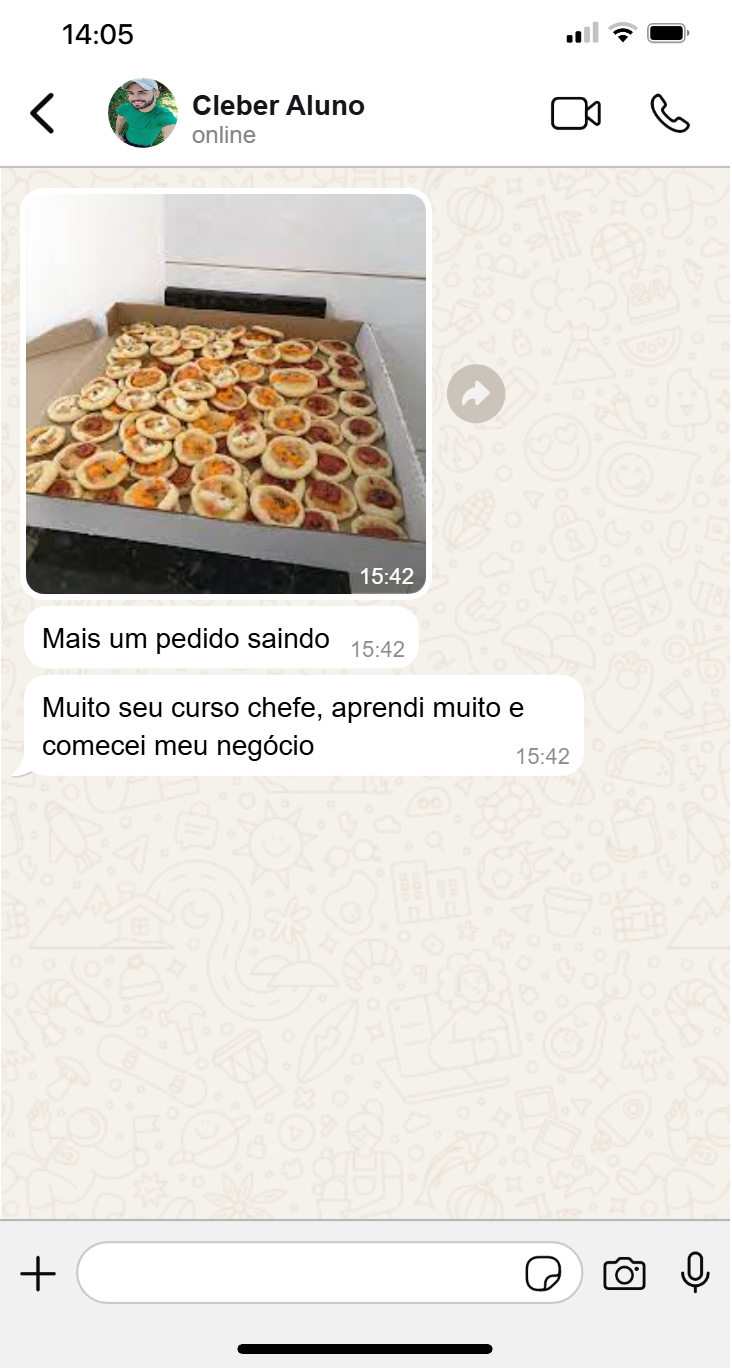Forward the photo with the arrow button

tap(476, 394)
